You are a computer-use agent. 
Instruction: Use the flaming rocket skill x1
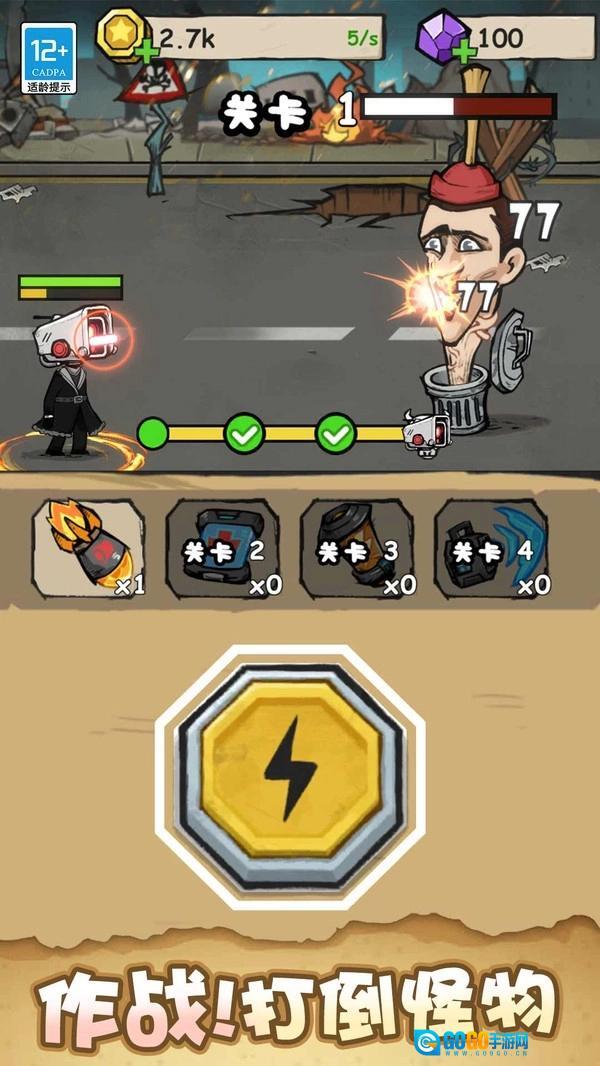(x=90, y=550)
